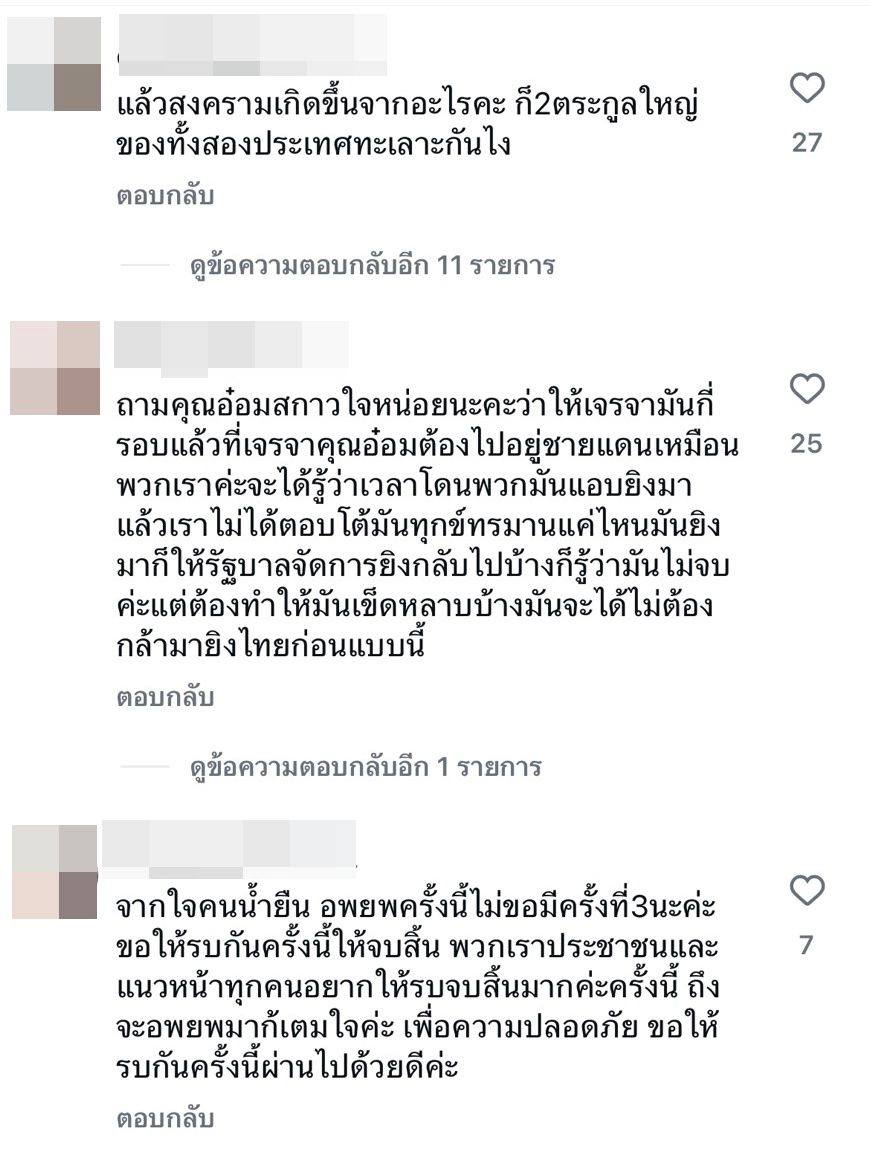Expand ดูข้อความตอบกลับอีก 11 รายการ

pos(372,266)
